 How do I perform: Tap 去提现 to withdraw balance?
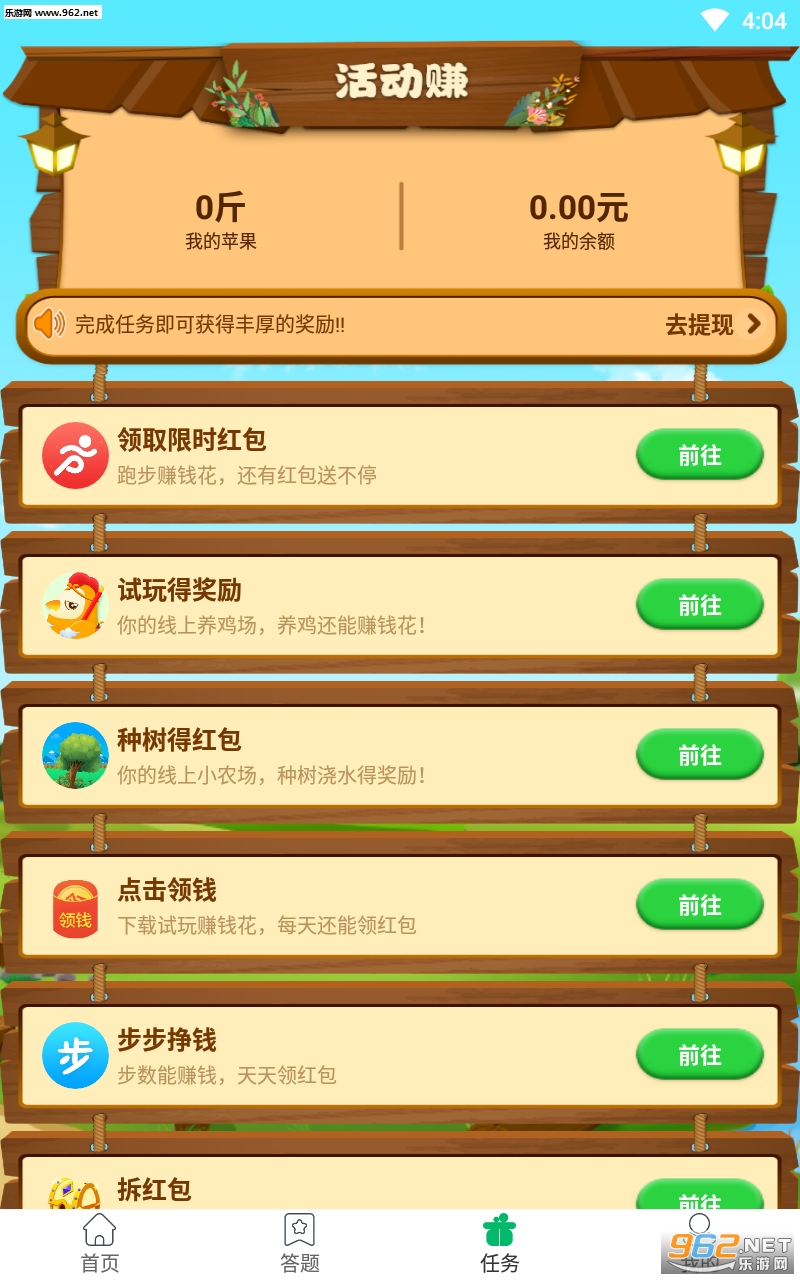(713, 325)
